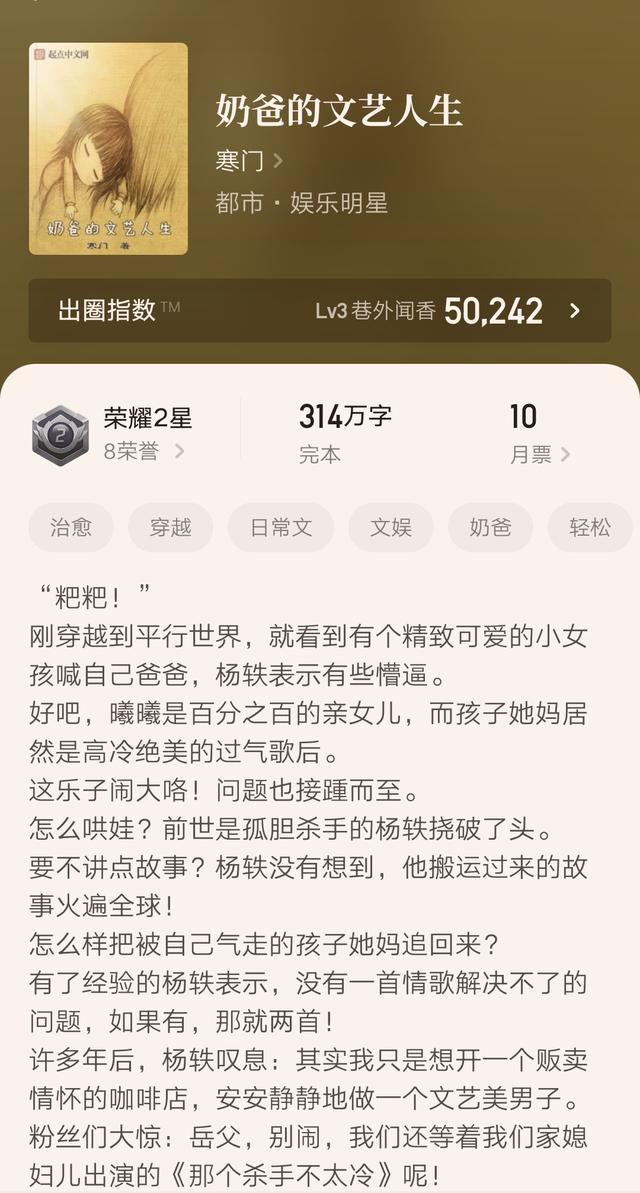Open author 寒门's page

click(x=248, y=160)
